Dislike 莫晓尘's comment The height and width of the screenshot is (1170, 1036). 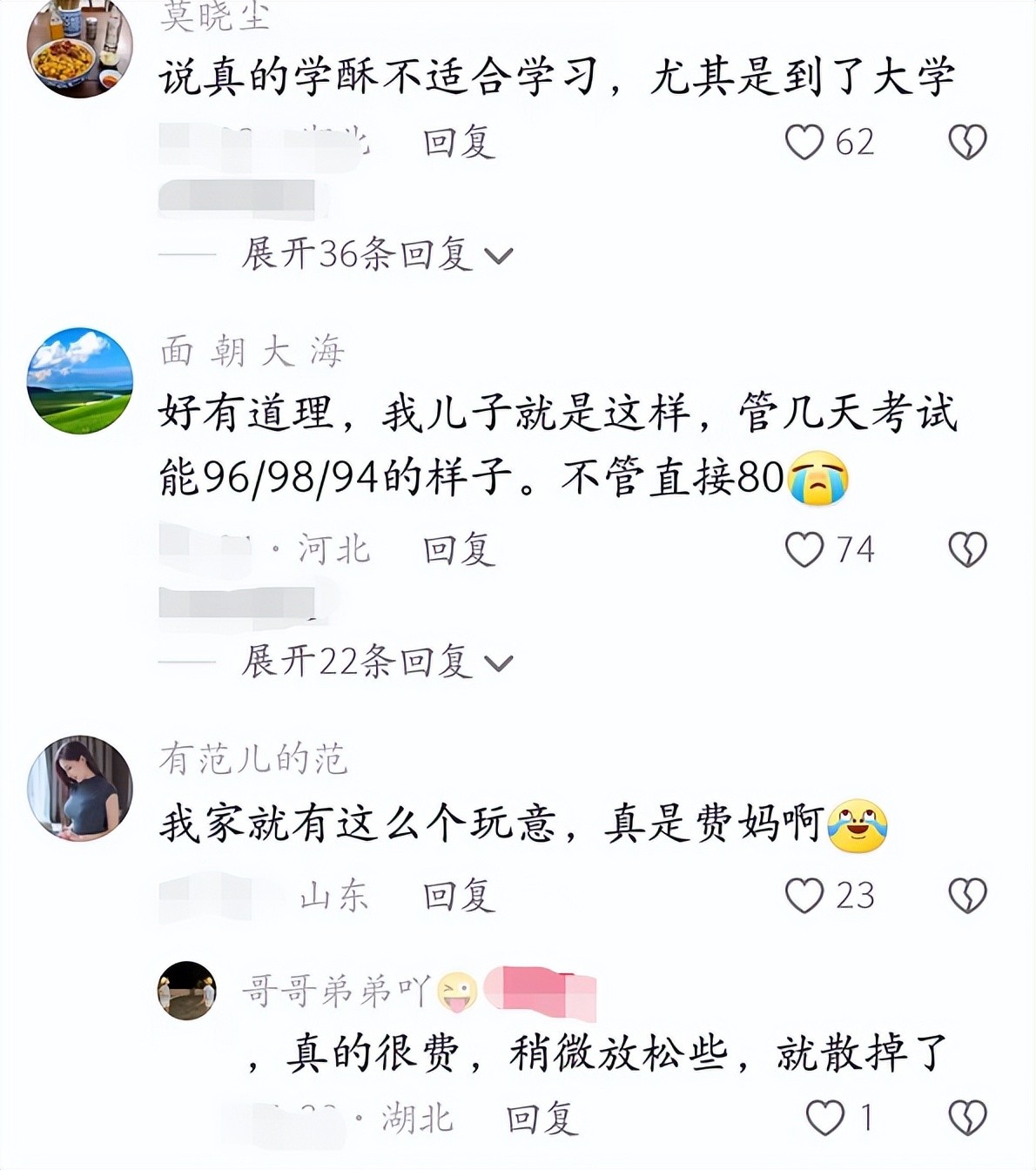click(966, 142)
